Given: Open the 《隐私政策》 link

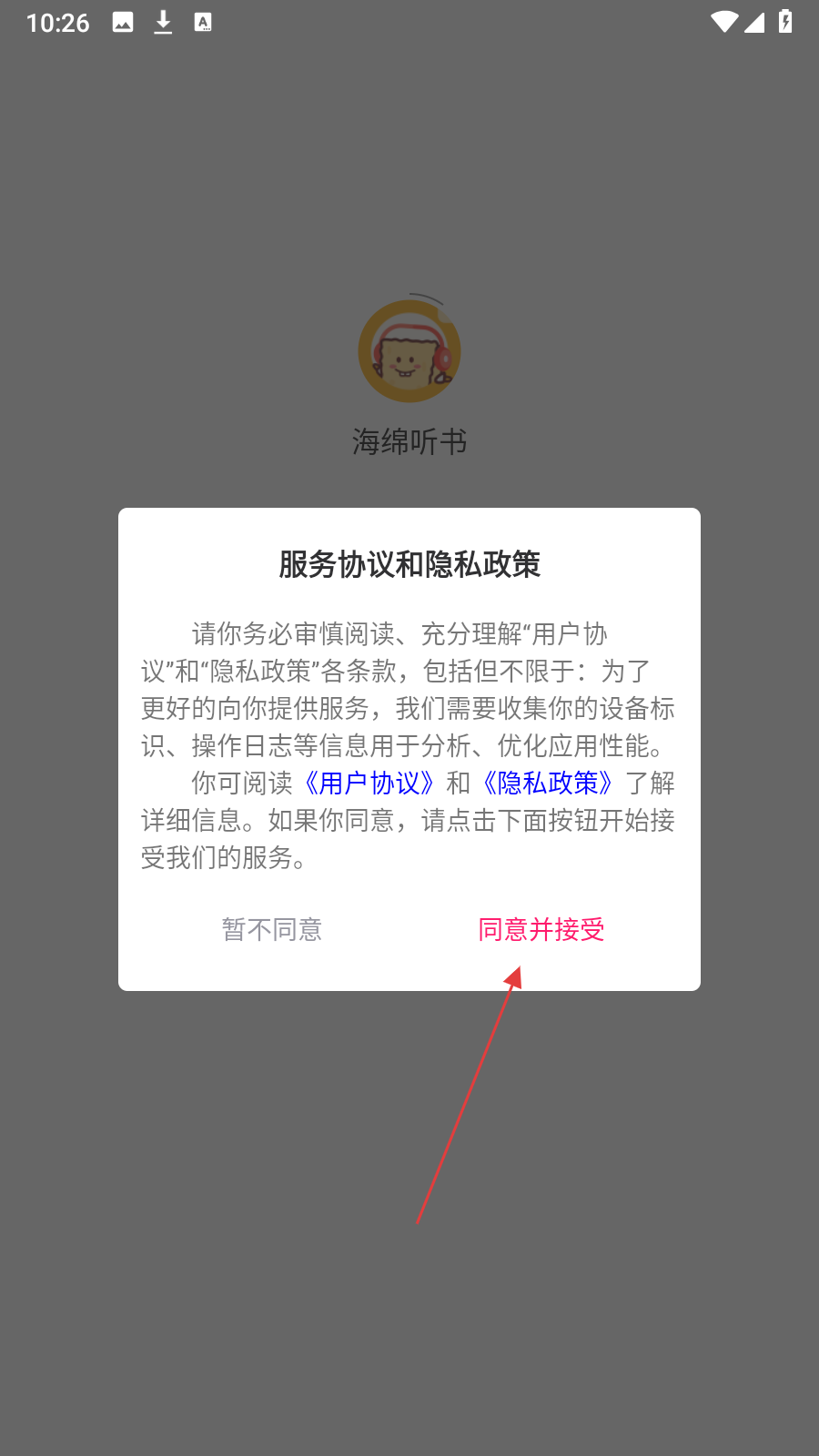Looking at the screenshot, I should [x=548, y=783].
